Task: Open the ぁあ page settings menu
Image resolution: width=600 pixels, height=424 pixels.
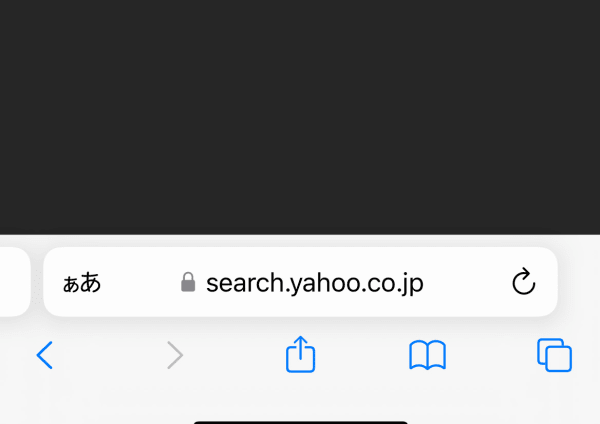Action: click(x=82, y=283)
